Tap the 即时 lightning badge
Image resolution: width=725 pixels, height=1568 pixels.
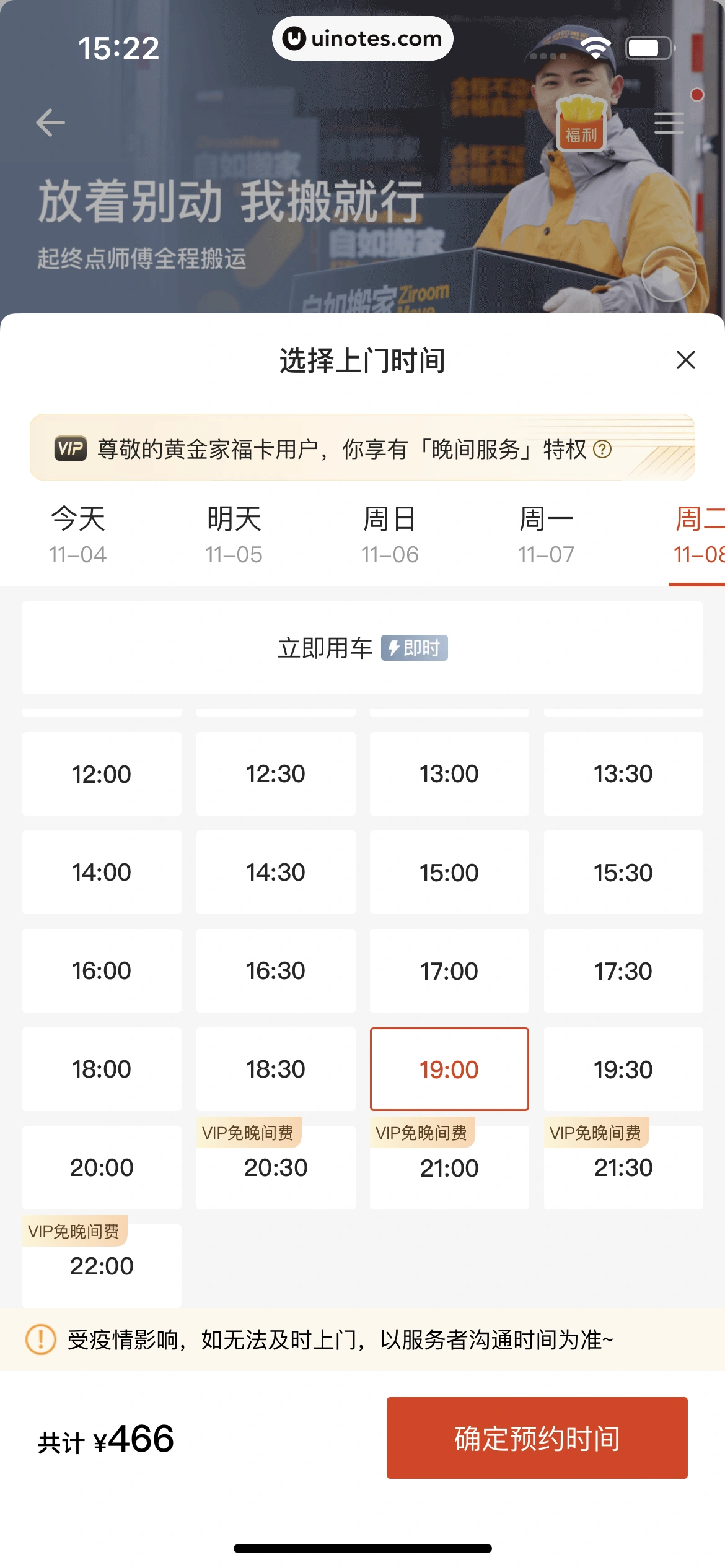(414, 648)
